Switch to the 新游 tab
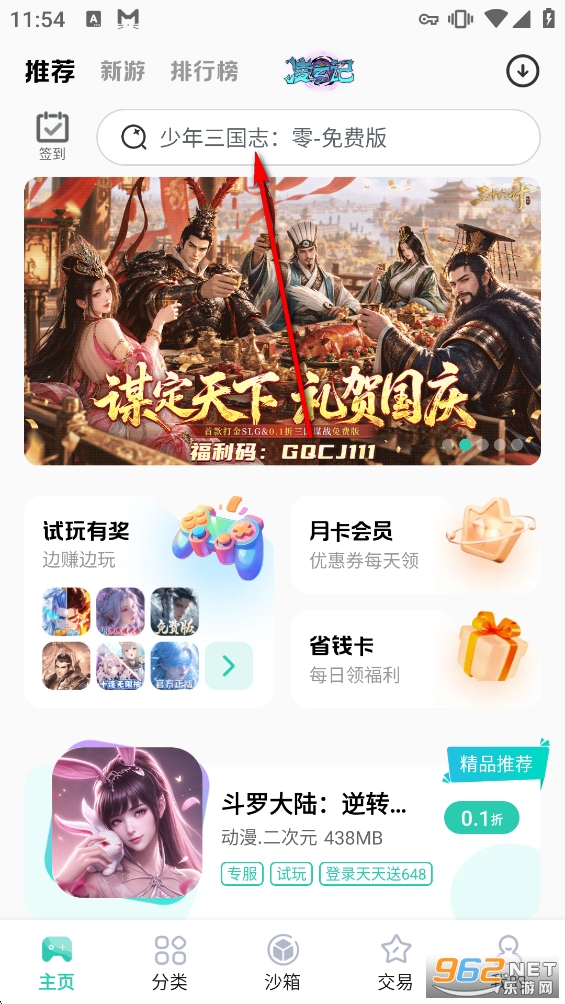565x1004 pixels. (x=123, y=71)
